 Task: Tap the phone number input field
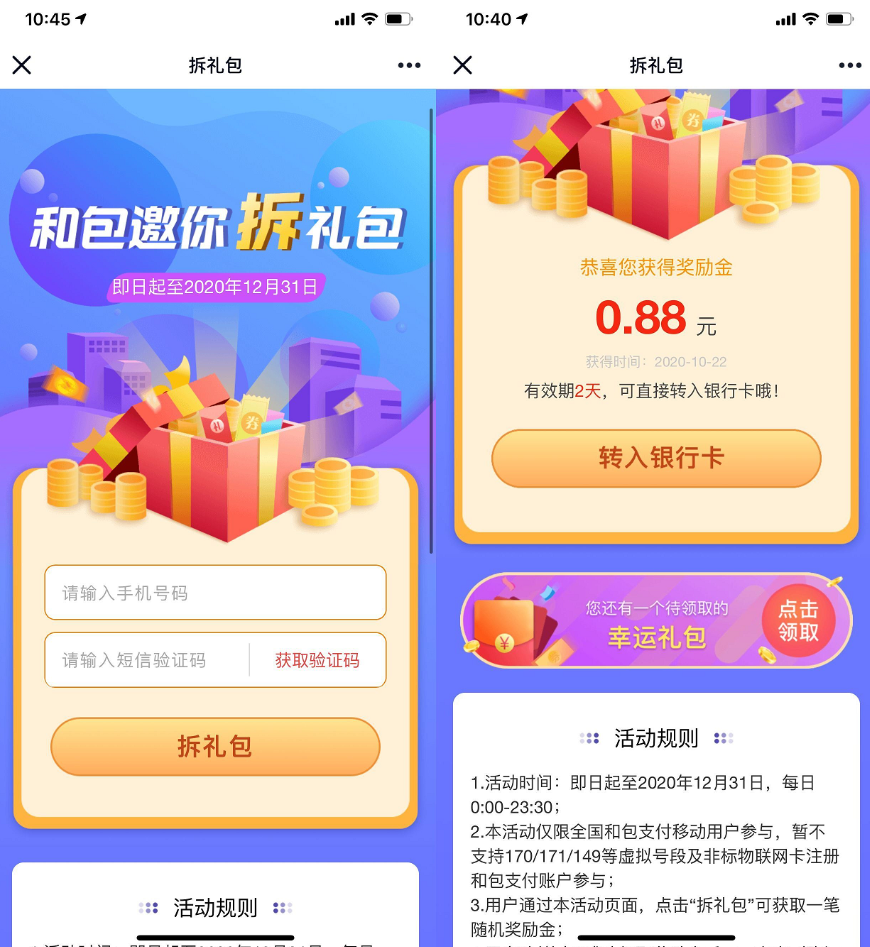(215, 593)
